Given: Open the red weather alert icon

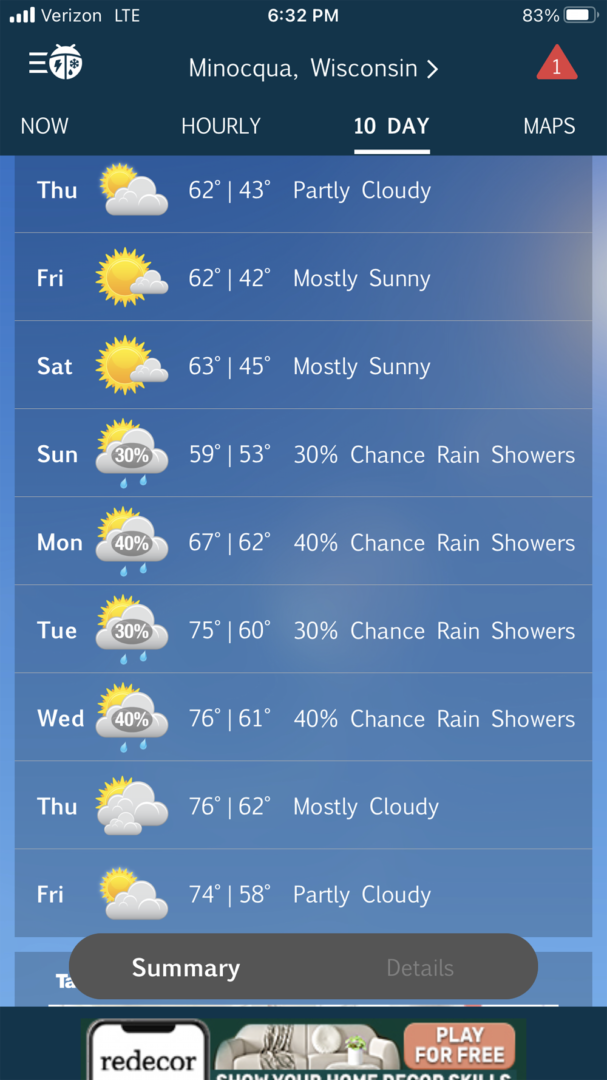Looking at the screenshot, I should pos(556,65).
